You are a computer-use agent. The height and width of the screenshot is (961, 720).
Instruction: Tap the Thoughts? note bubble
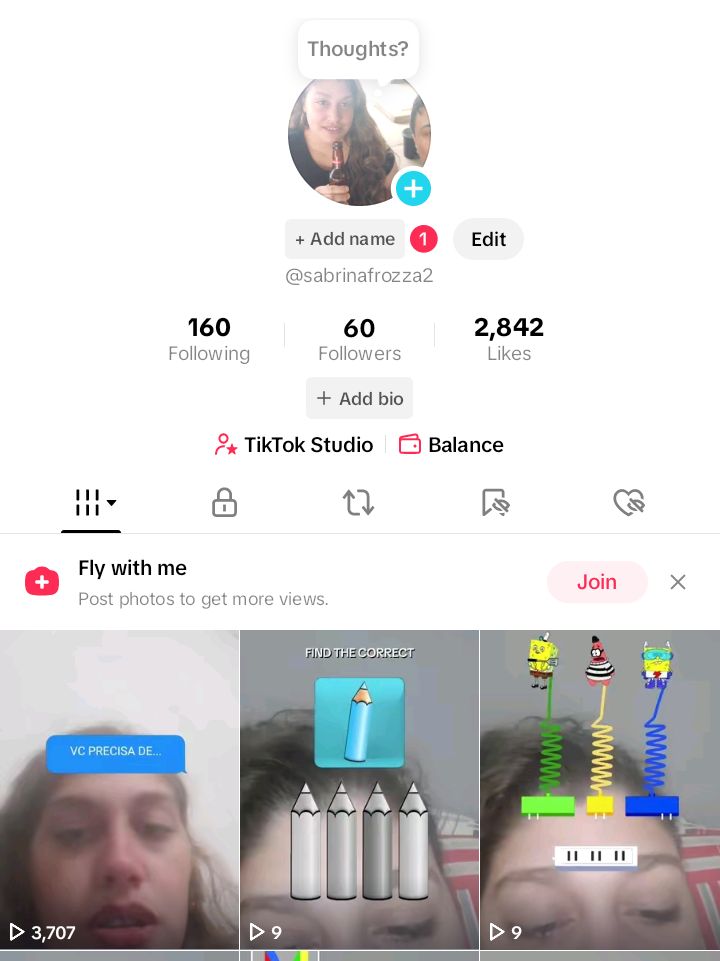(x=358, y=49)
